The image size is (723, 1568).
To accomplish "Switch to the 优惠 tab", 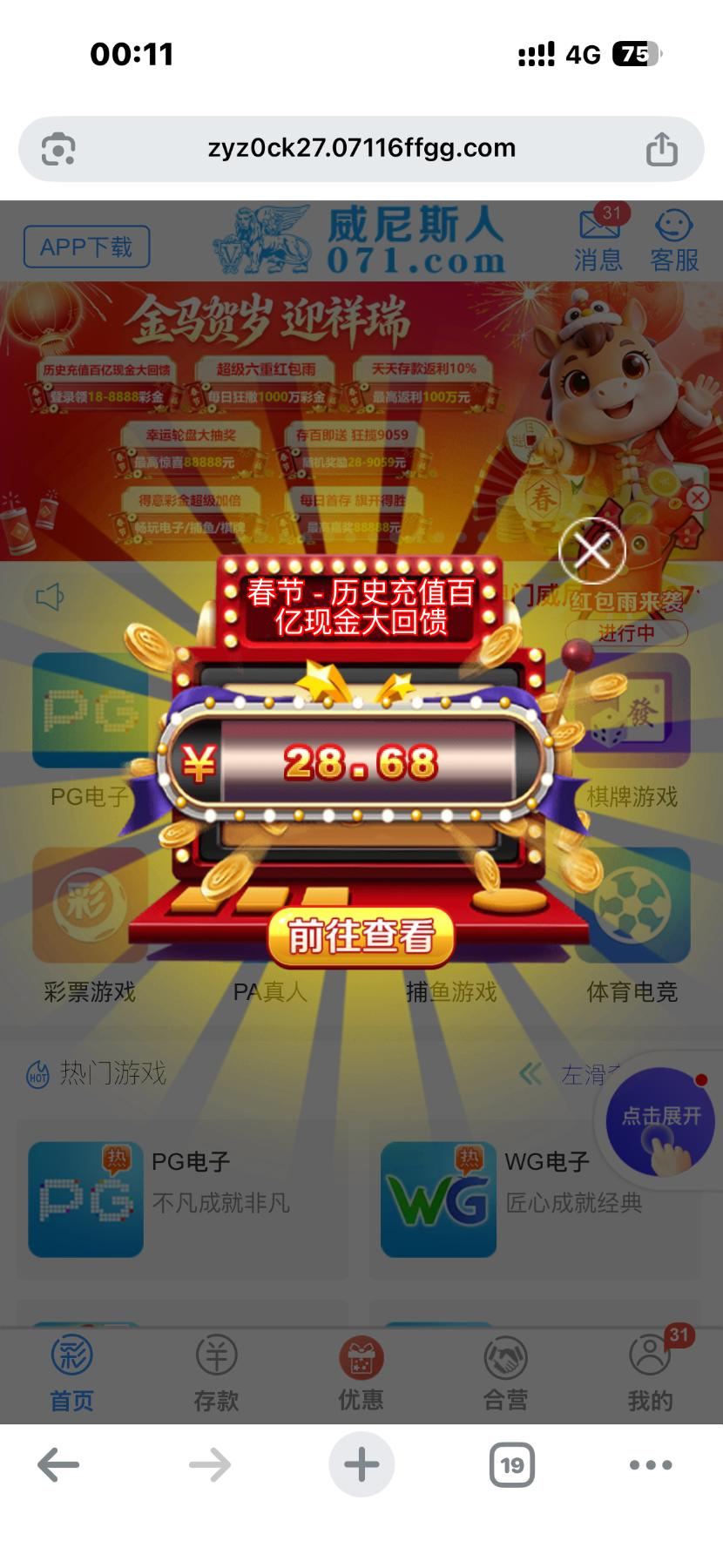I will 361,1375.
